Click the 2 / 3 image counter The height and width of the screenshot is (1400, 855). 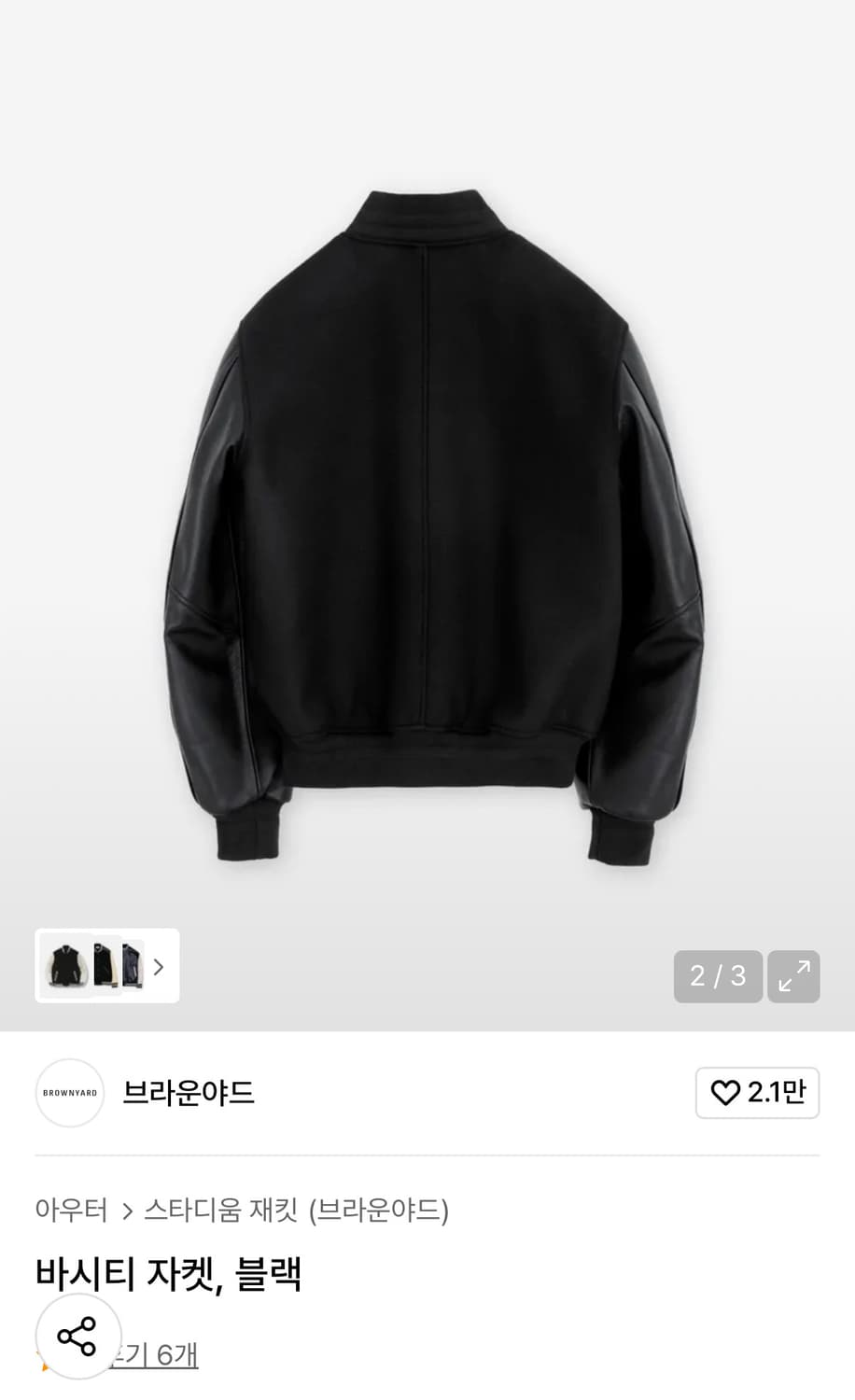pos(717,976)
